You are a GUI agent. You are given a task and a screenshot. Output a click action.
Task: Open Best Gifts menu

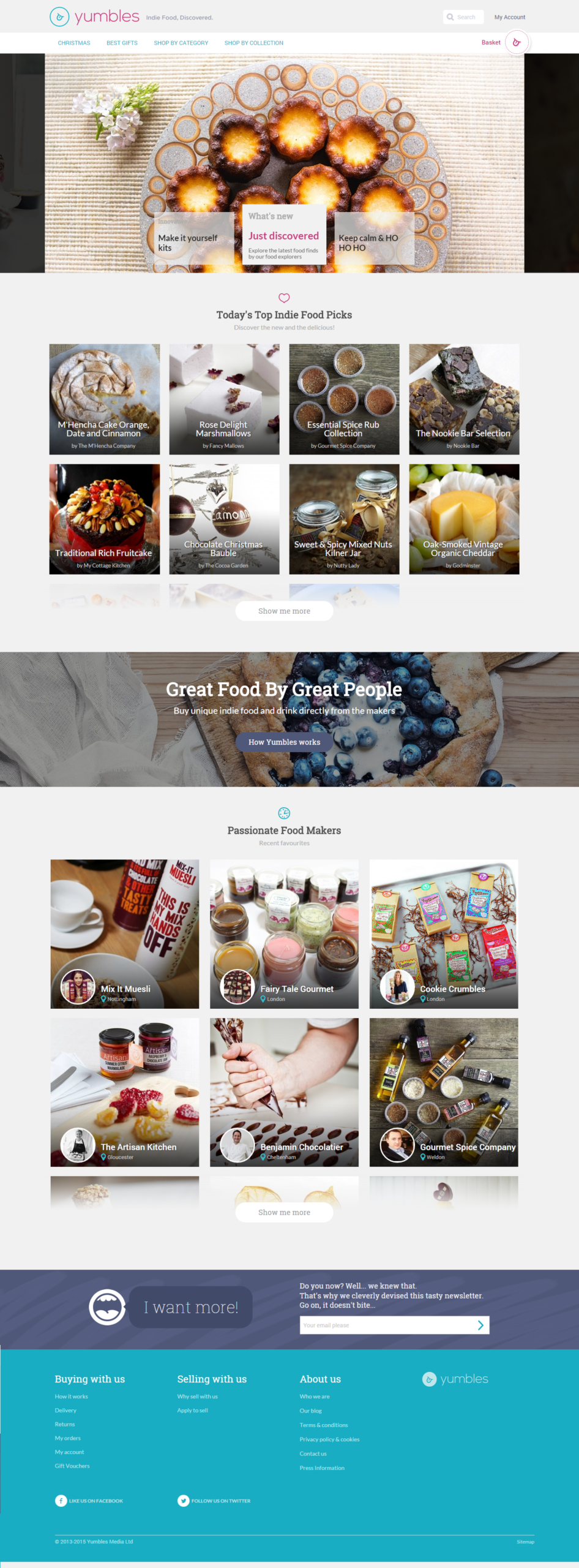pyautogui.click(x=122, y=43)
